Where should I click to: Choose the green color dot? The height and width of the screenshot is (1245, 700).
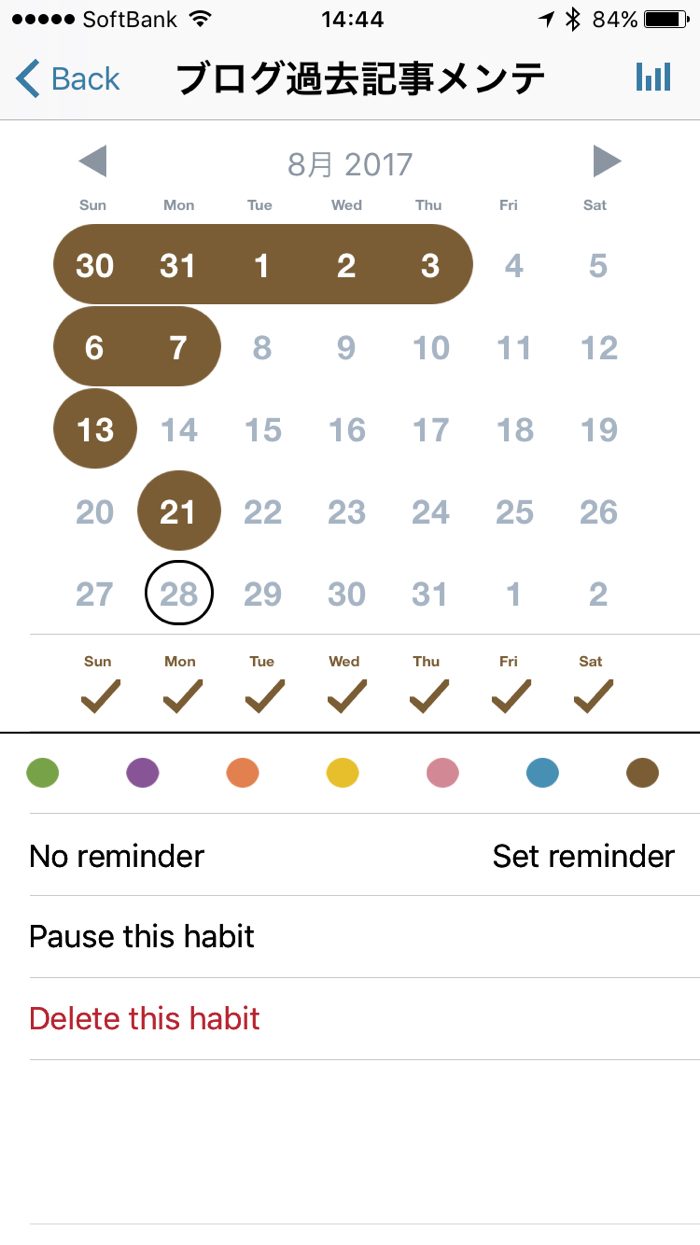43,773
